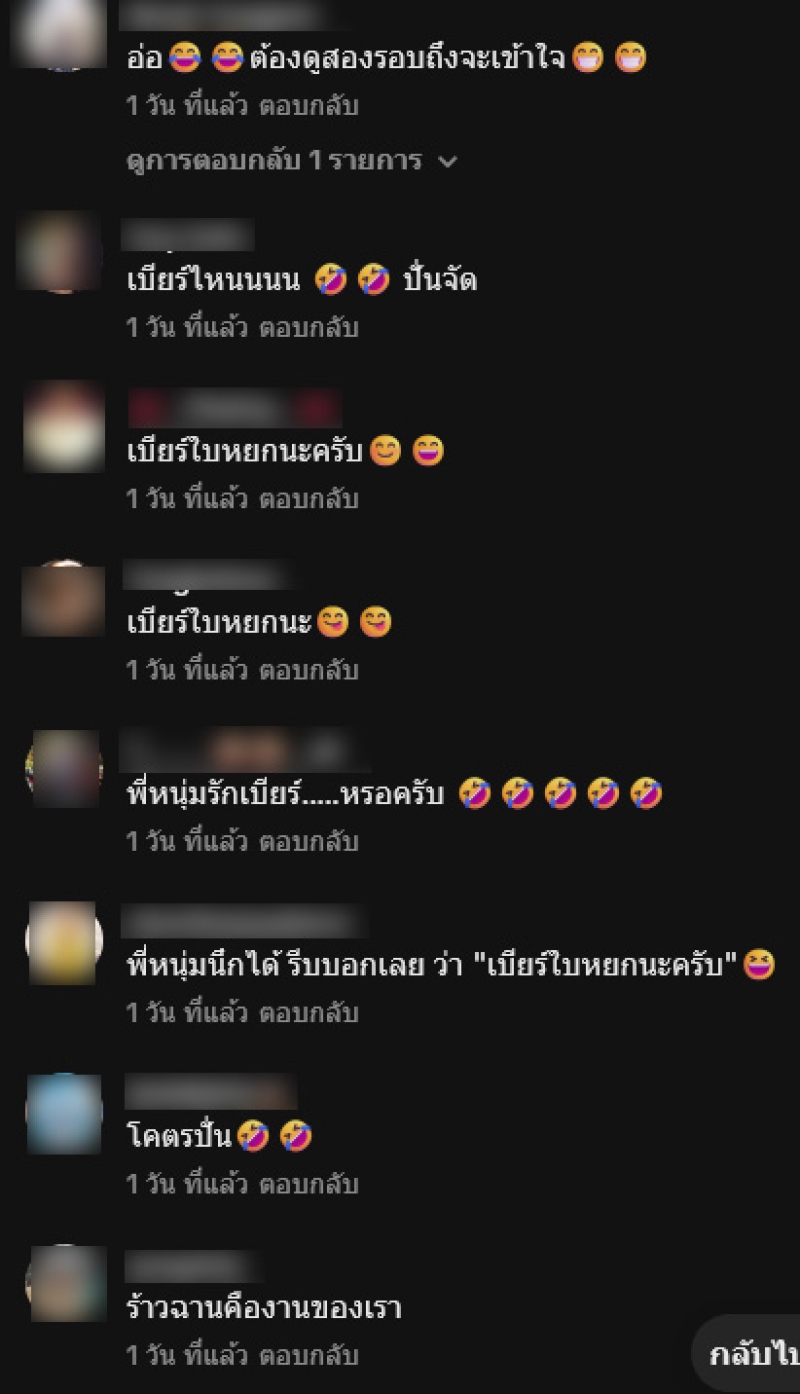The width and height of the screenshot is (800, 1394).
Task: Tap ตอบกลับ under 'เบียร์ไหนนนน ปั้นจัด'
Action: [x=308, y=328]
